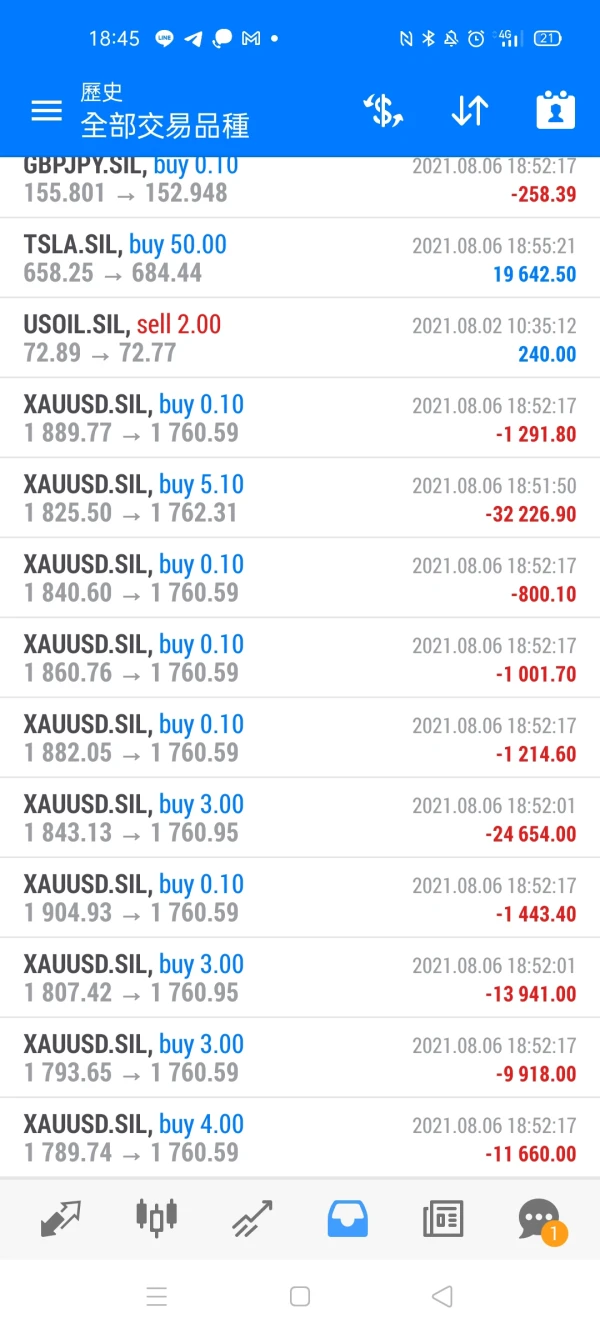Open the chat messages tab
Viewport: 600px width, 1333px height.
click(540, 1219)
